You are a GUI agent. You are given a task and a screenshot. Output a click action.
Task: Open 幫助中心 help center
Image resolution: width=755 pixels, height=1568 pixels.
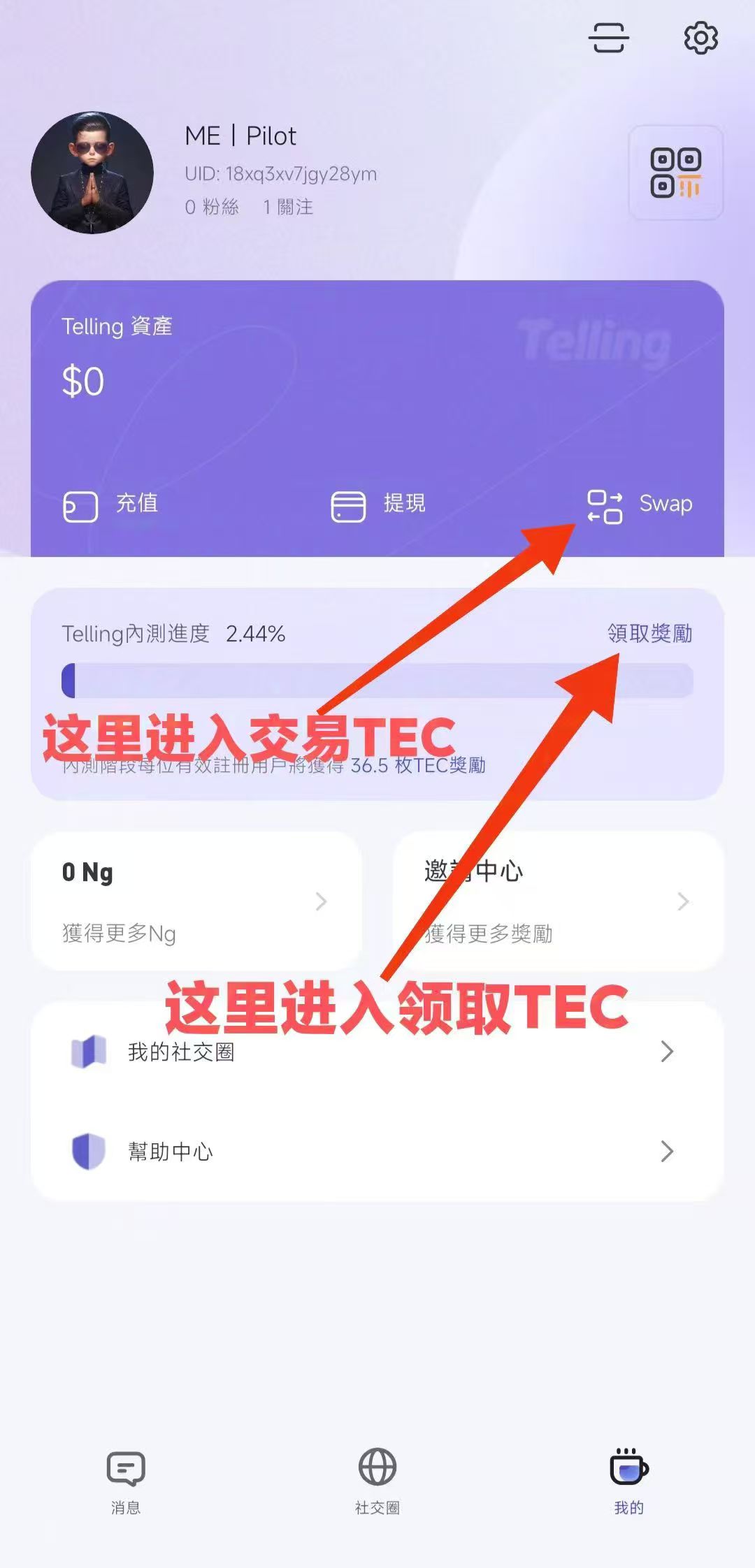[377, 1152]
